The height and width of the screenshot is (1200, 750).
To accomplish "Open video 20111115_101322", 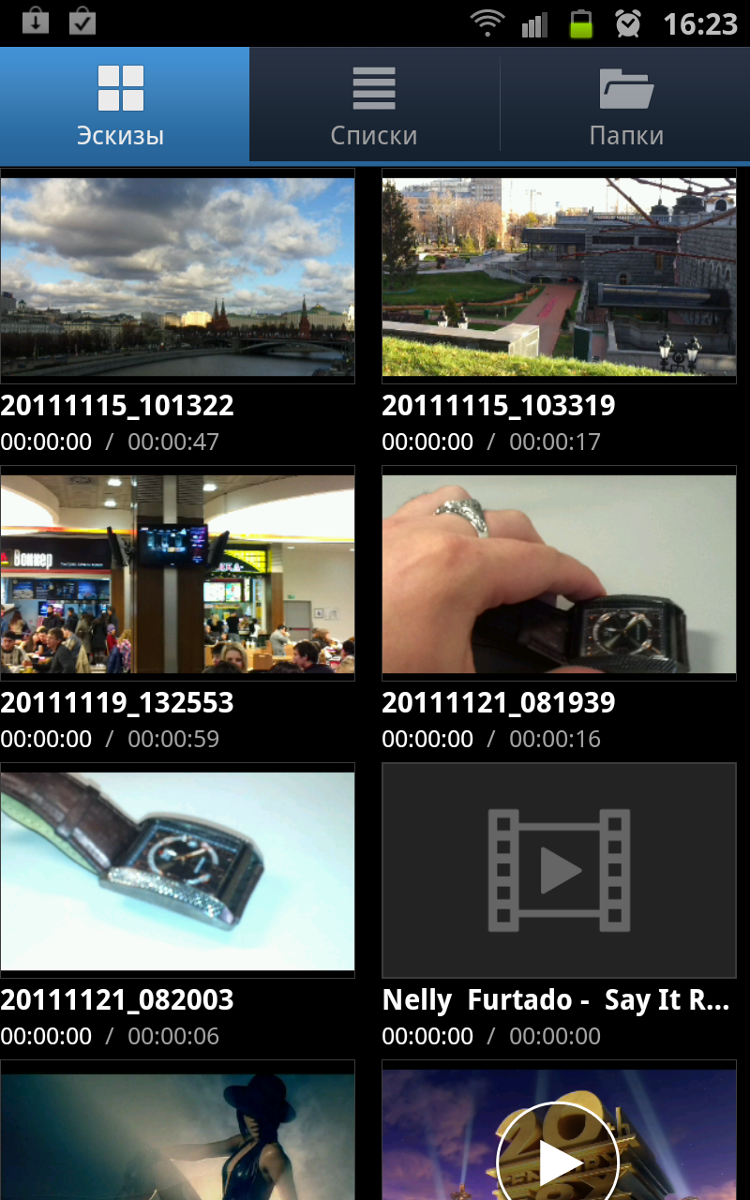I will pos(178,276).
